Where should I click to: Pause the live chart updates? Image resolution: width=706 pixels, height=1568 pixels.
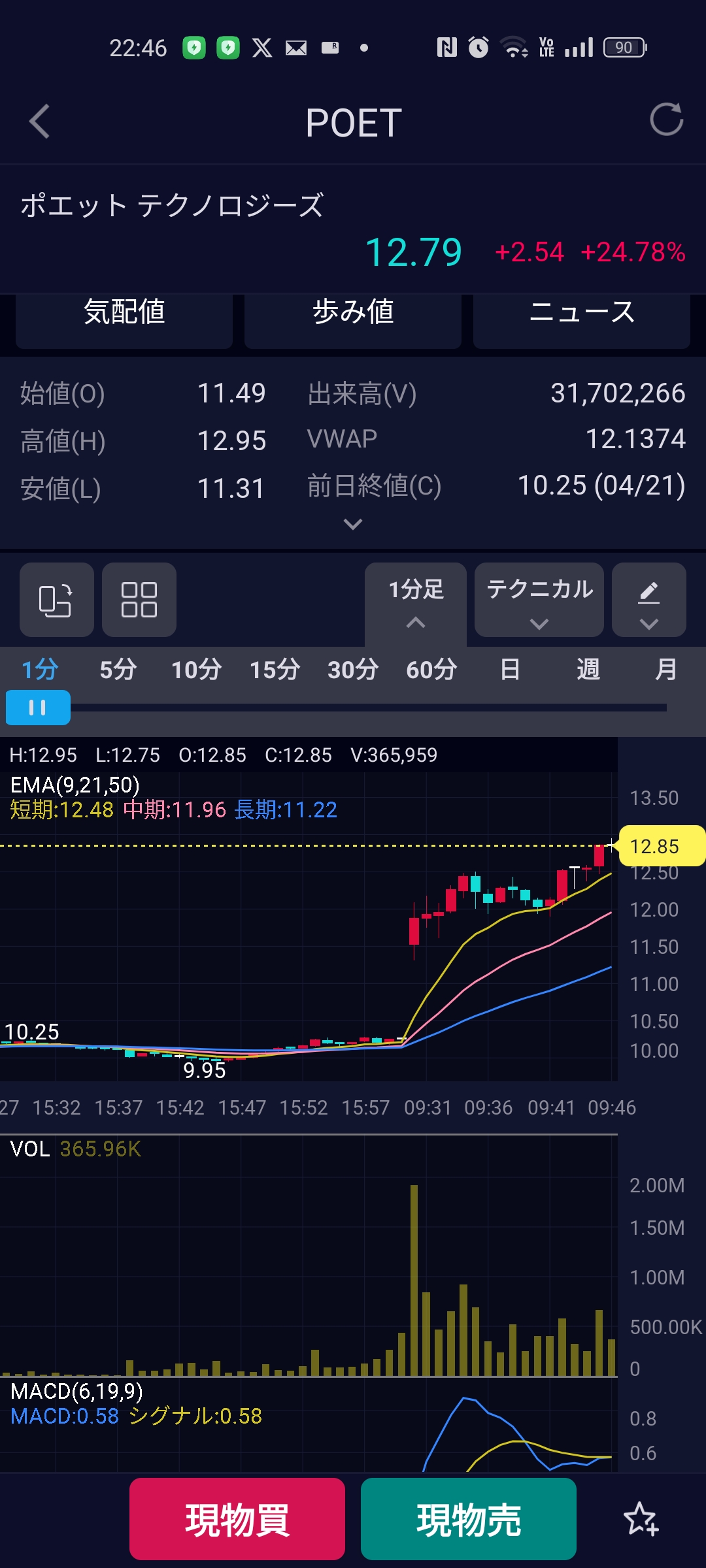(x=38, y=708)
